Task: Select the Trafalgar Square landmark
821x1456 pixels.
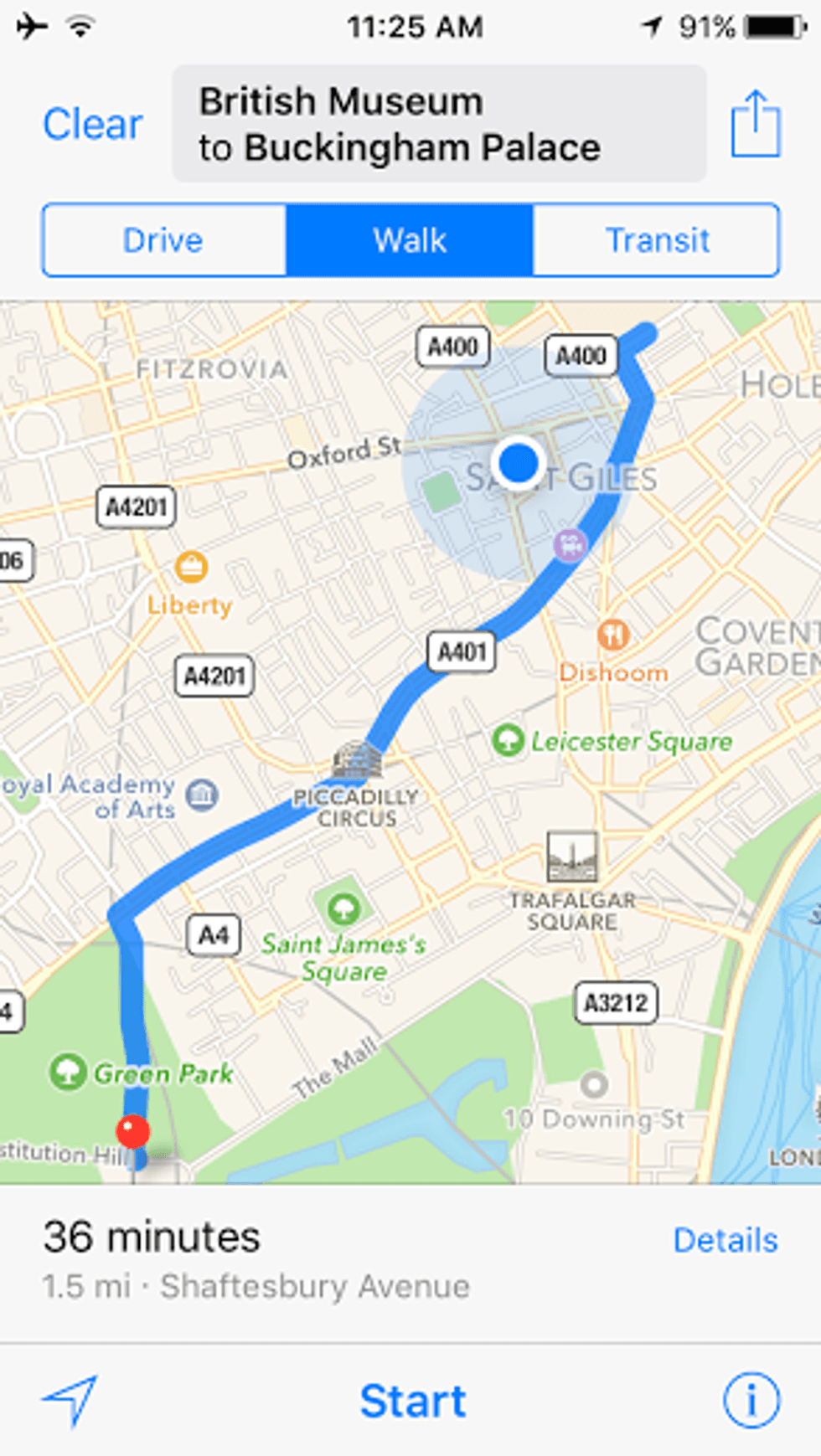Action: tap(572, 857)
